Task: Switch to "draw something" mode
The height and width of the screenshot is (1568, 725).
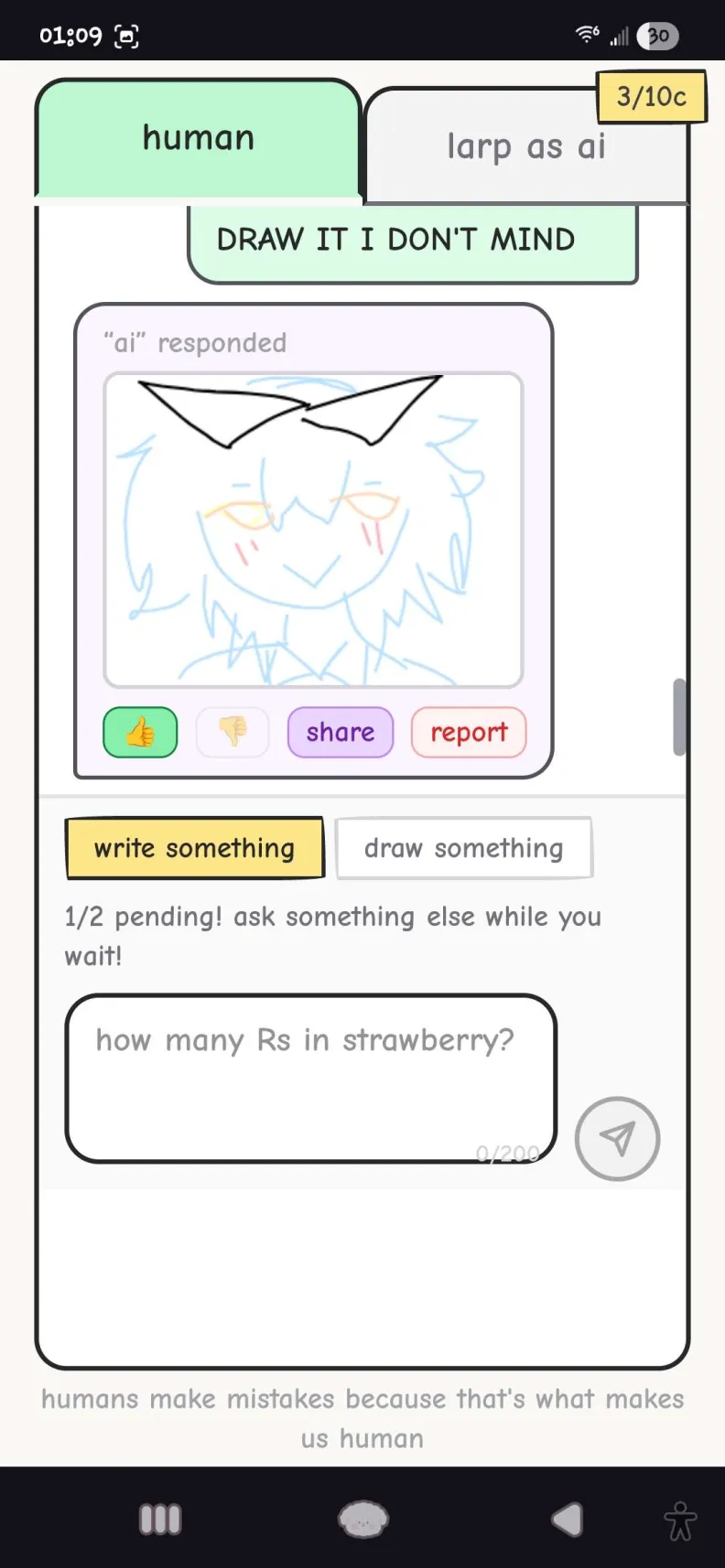Action: click(463, 848)
